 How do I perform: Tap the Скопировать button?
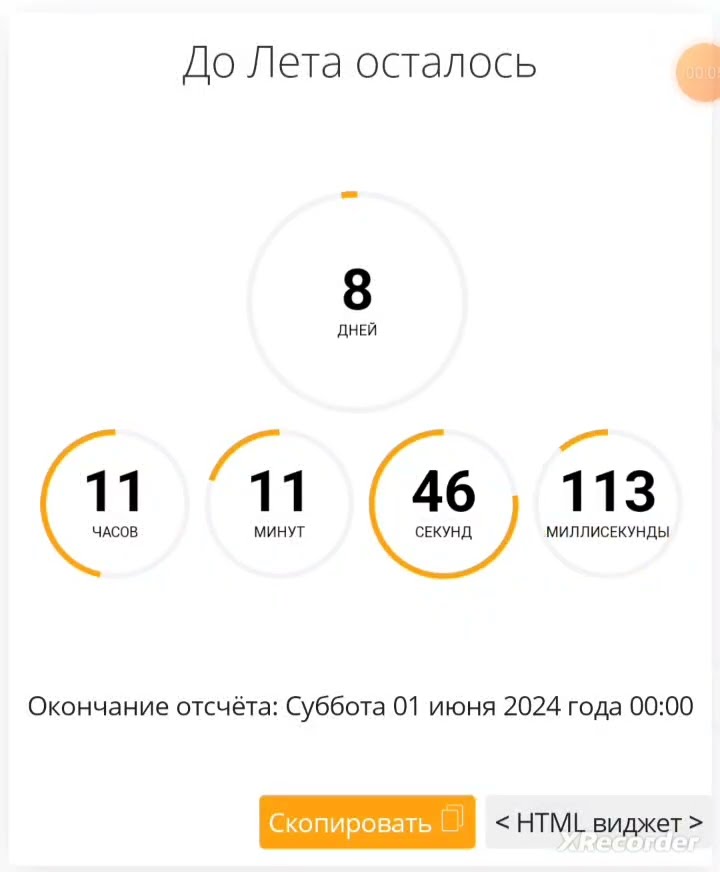tap(366, 822)
